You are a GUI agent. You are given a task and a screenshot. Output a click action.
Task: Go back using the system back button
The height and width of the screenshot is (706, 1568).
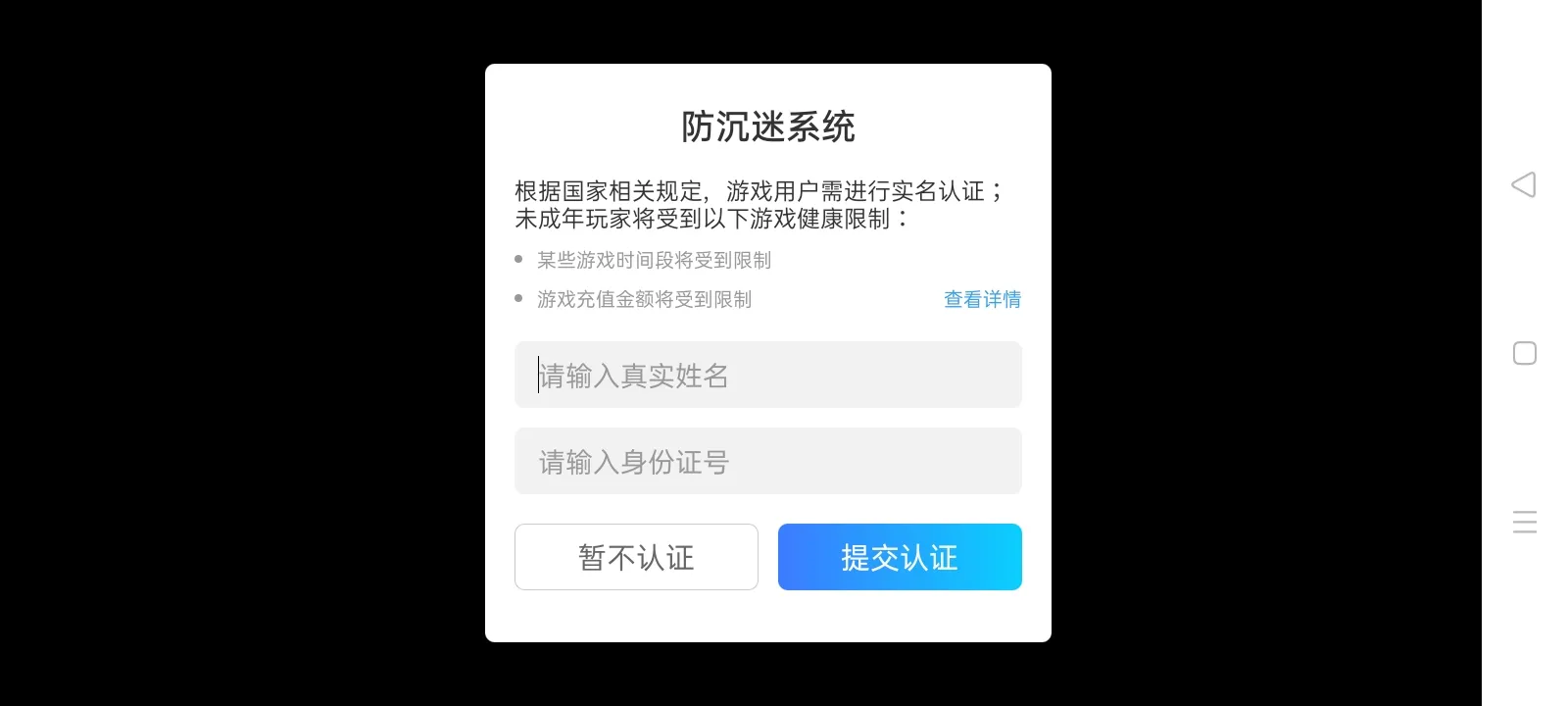coord(1524,184)
